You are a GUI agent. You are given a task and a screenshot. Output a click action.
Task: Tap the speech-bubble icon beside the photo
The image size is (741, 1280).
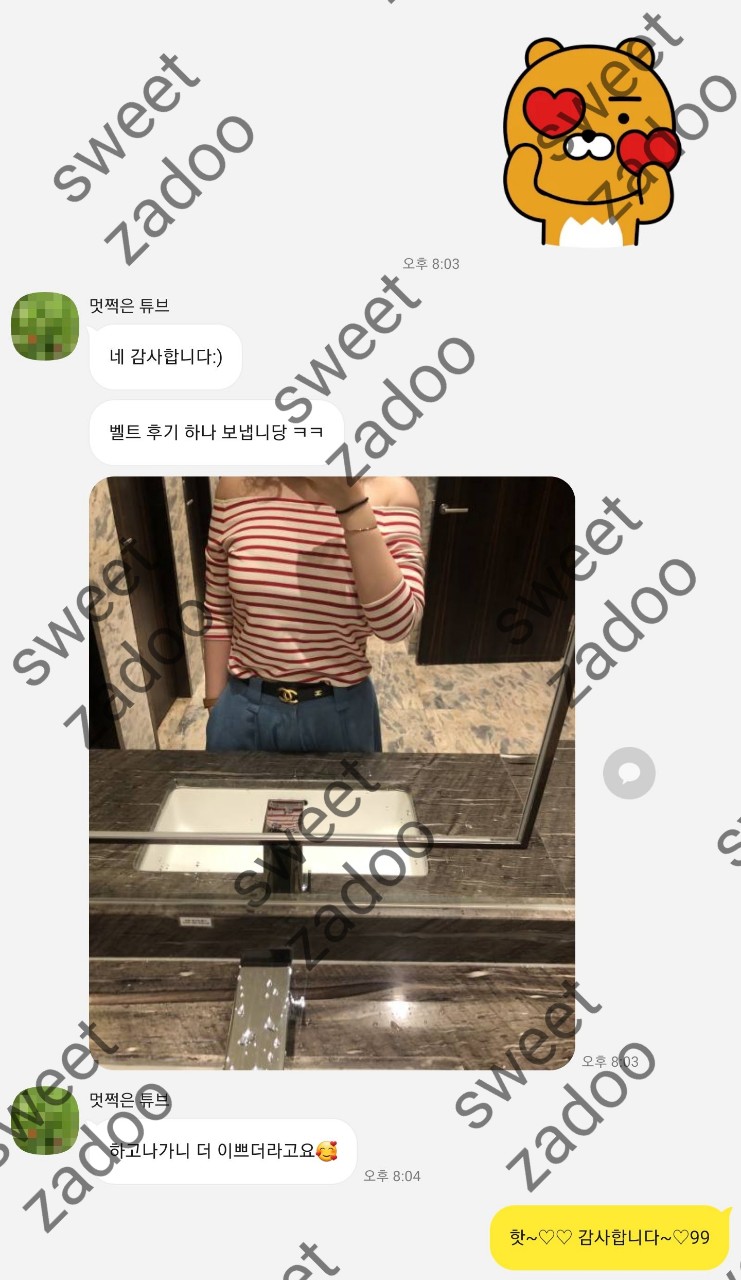629,773
